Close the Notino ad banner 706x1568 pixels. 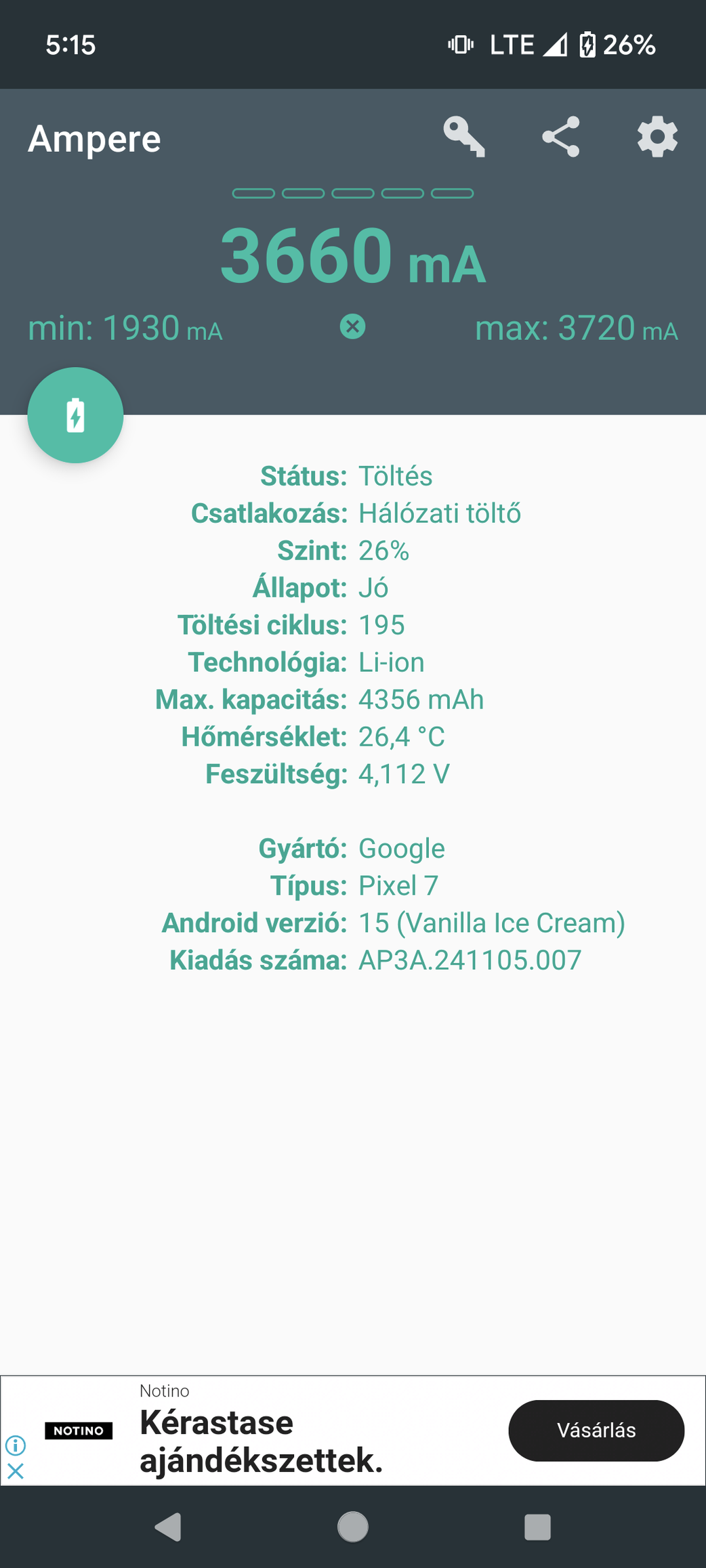pyautogui.click(x=16, y=1471)
